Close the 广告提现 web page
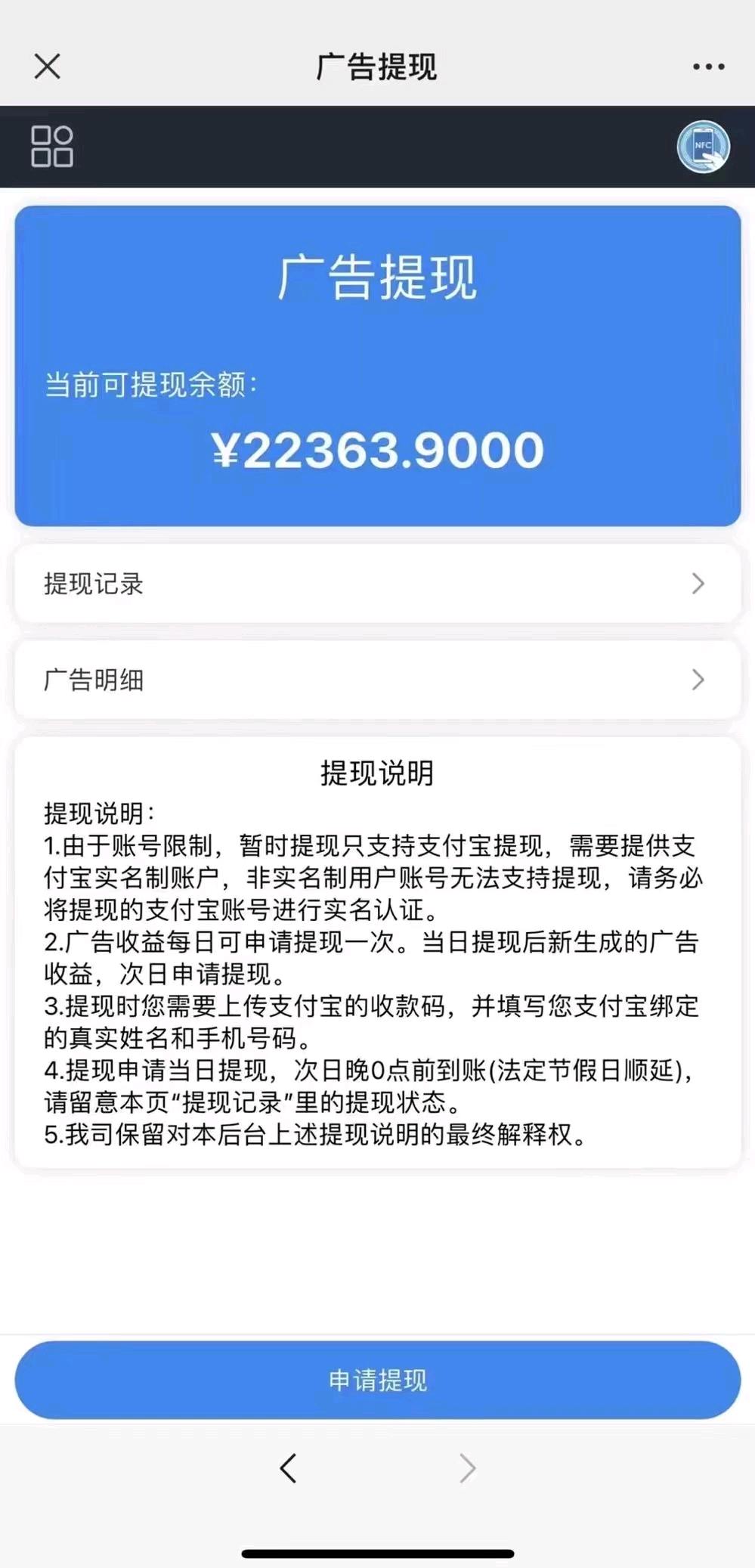Viewport: 755px width, 1568px height. [47, 67]
